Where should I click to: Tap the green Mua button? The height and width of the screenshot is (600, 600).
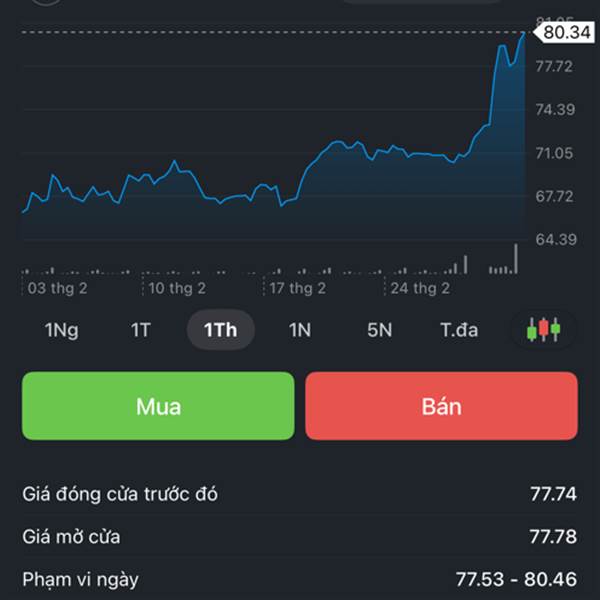[158, 406]
